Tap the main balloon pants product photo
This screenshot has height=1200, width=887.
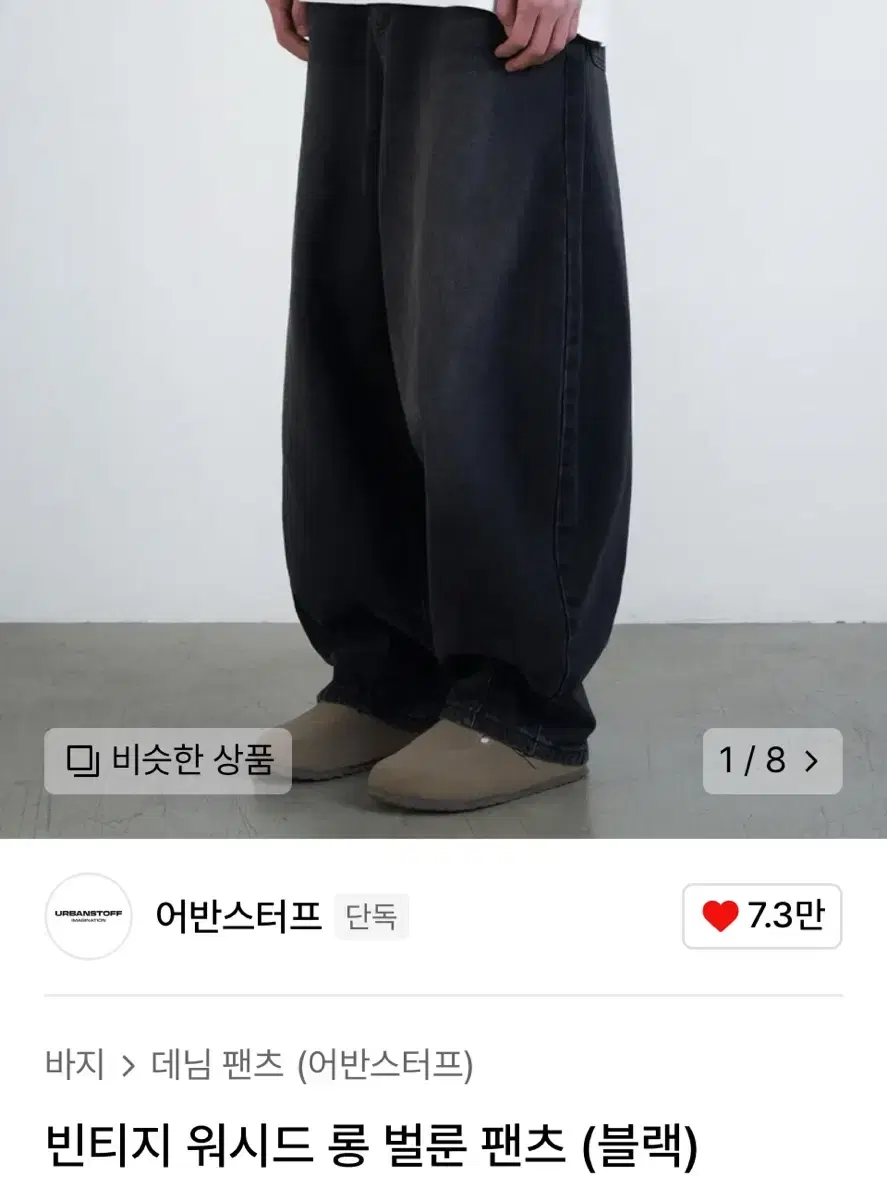pos(443,400)
